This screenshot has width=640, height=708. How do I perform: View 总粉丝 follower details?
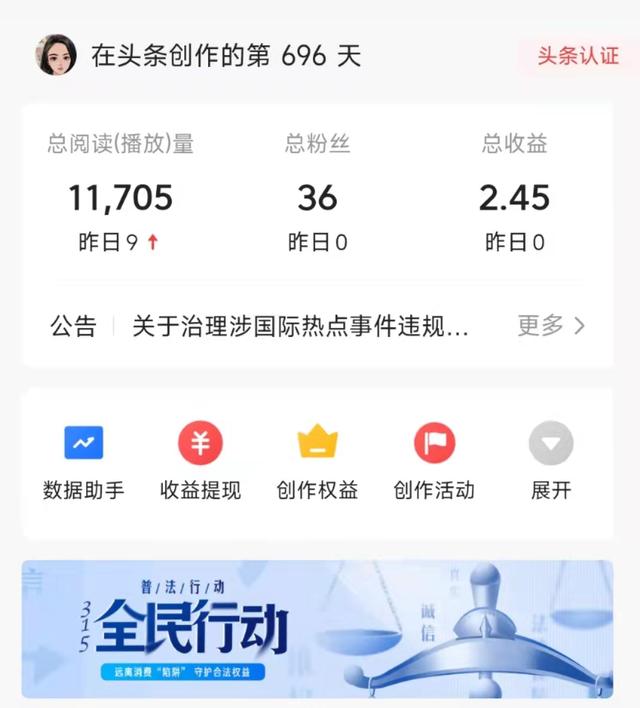coord(317,197)
